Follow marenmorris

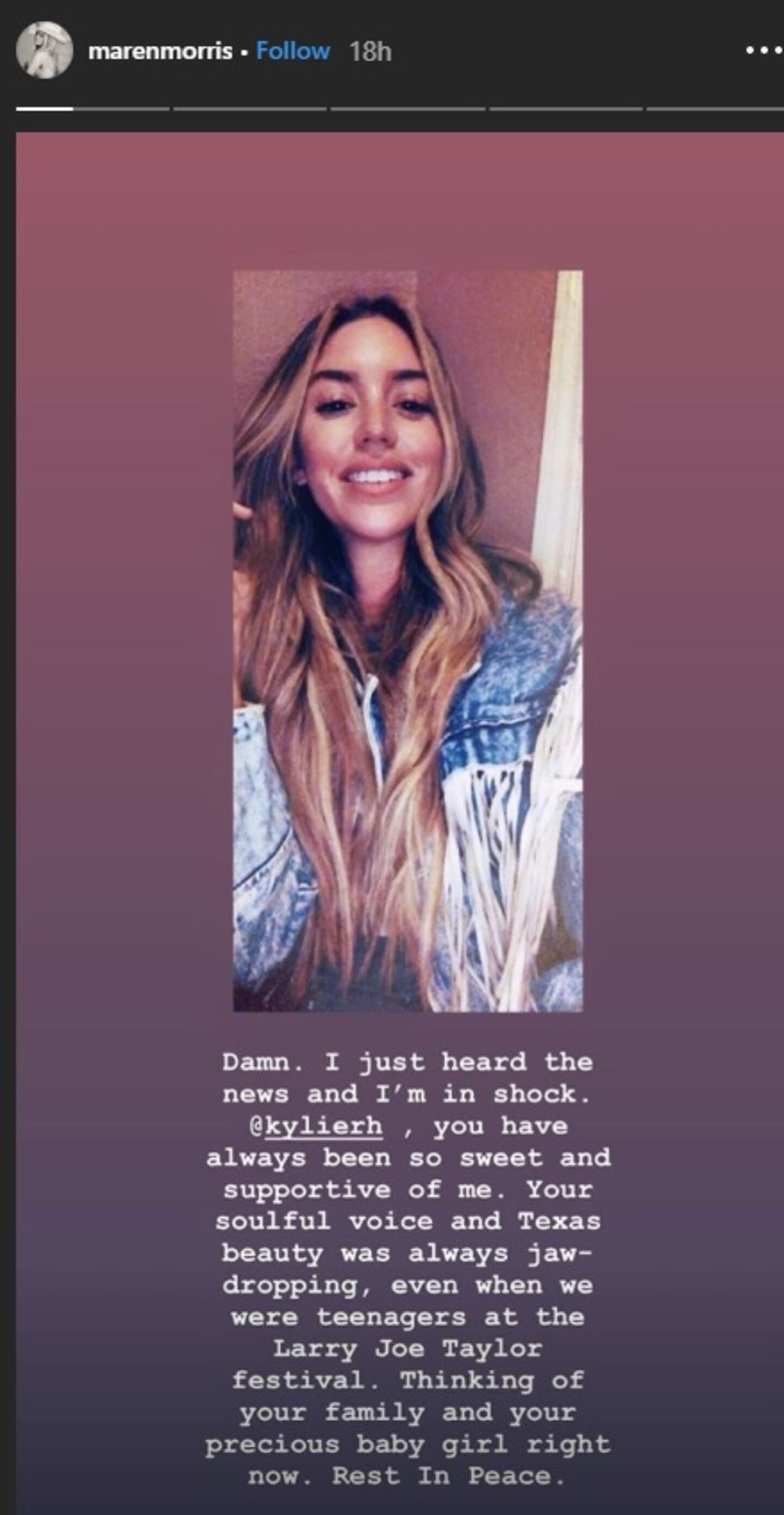[x=292, y=51]
